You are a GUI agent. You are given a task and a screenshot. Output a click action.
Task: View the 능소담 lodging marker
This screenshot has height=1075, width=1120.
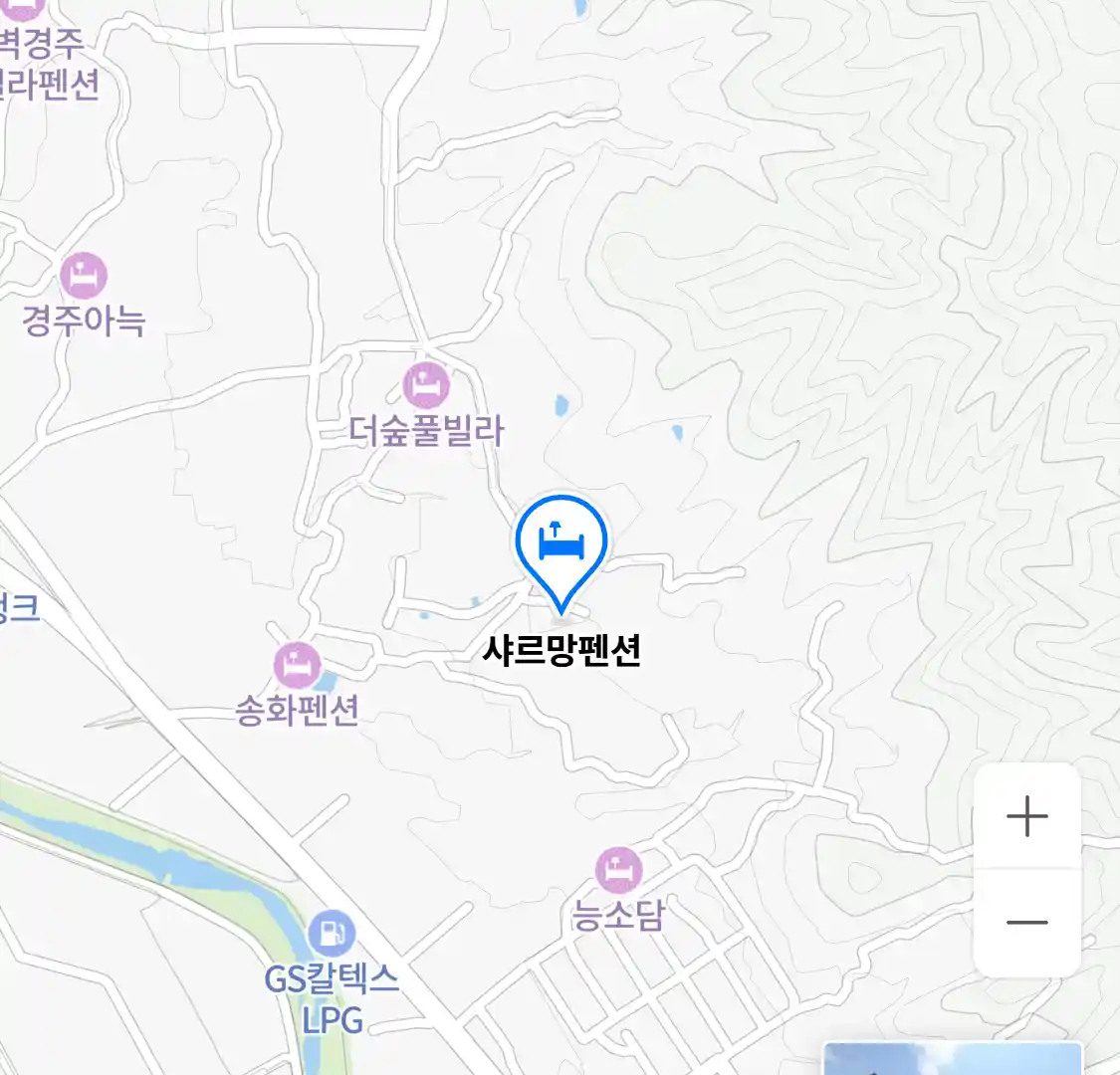click(x=618, y=872)
